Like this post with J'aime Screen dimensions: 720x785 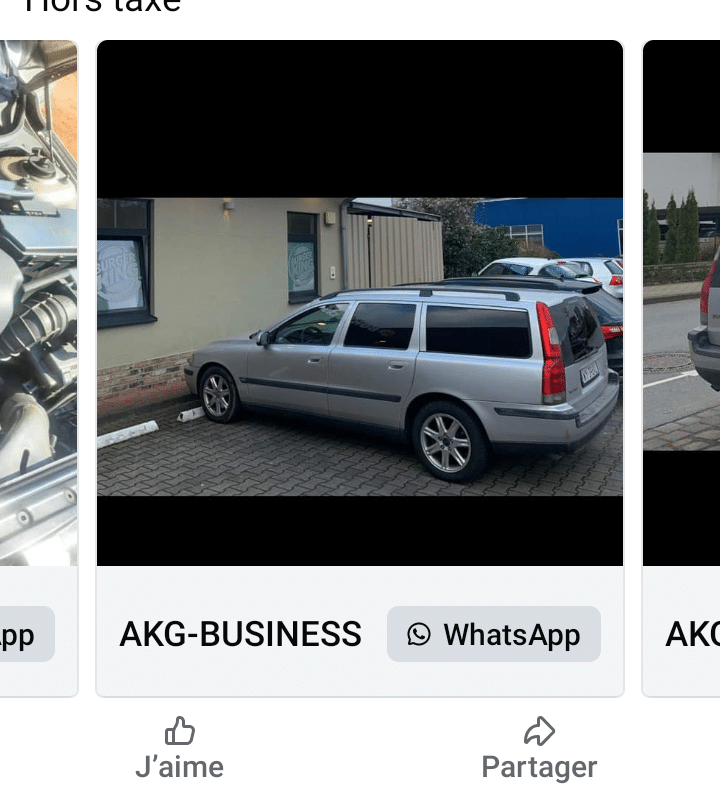tap(180, 750)
